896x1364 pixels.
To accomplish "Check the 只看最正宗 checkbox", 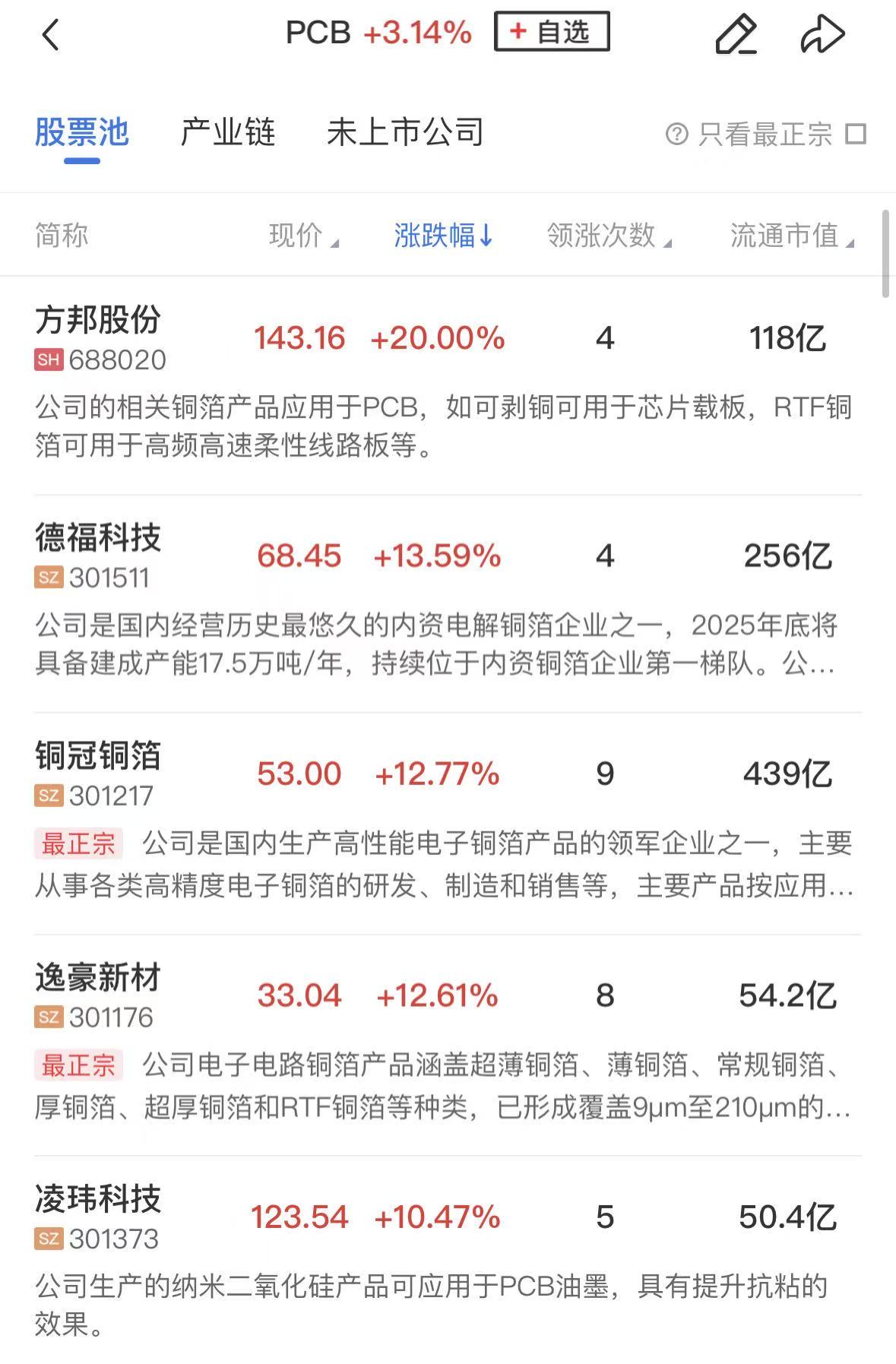I will pyautogui.click(x=856, y=135).
